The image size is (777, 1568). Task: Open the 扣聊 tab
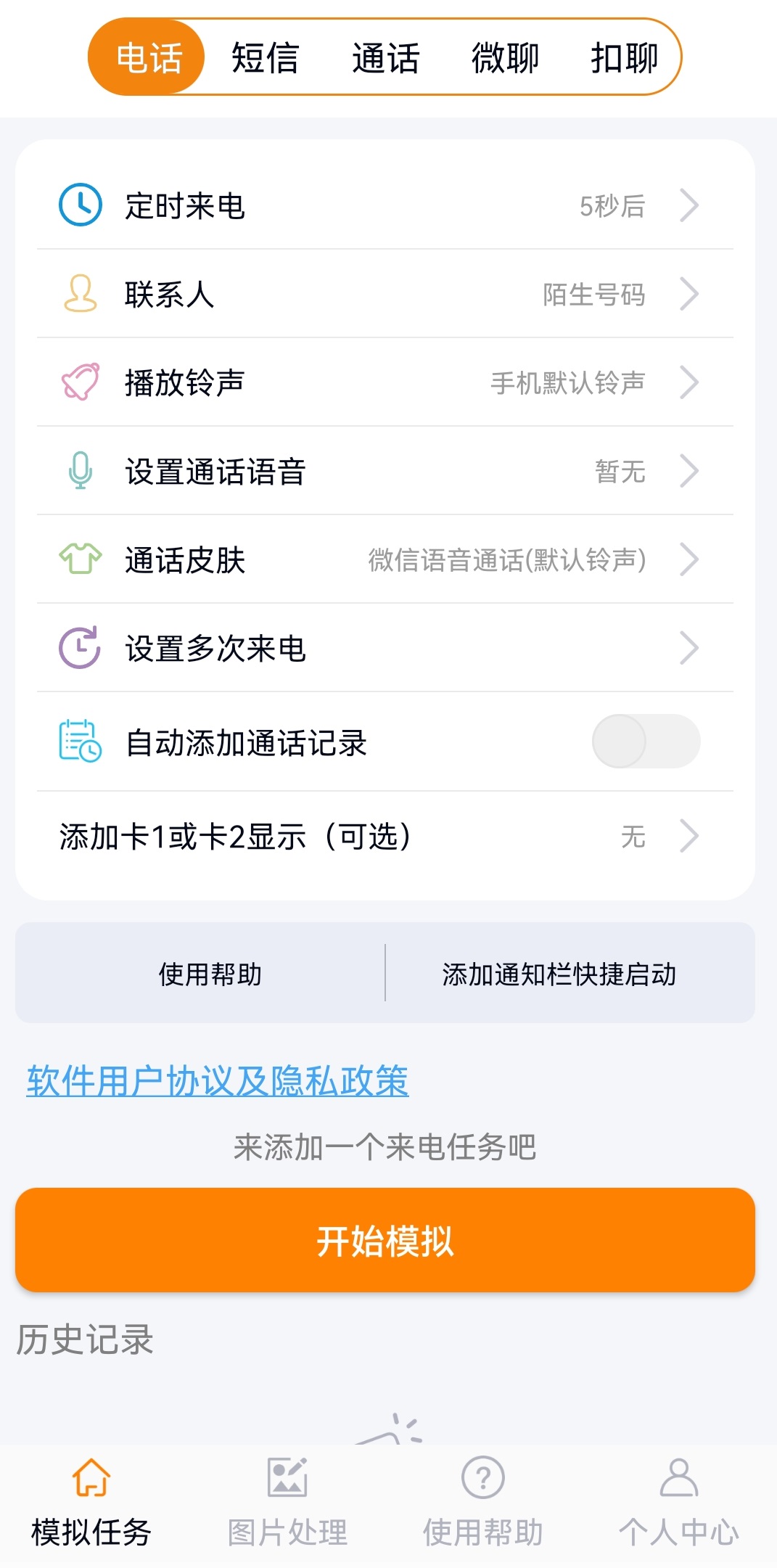tap(624, 58)
